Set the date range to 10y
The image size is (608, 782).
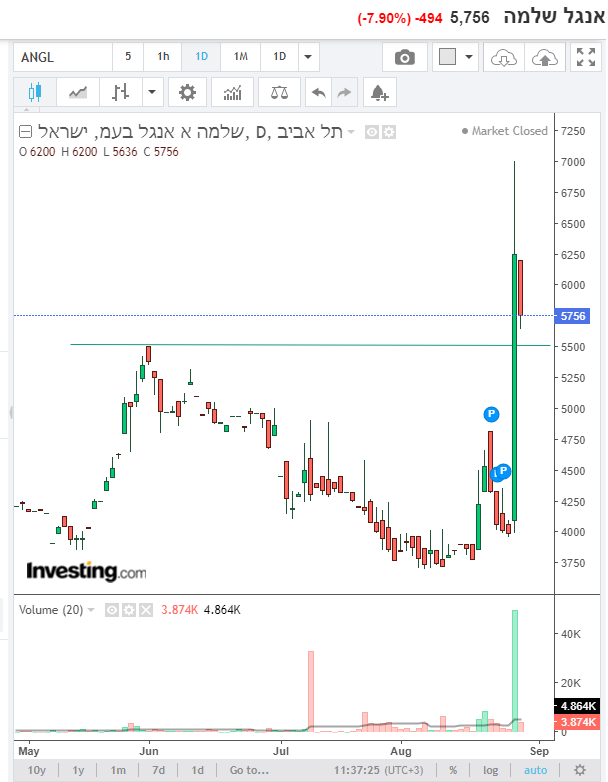tap(37, 770)
